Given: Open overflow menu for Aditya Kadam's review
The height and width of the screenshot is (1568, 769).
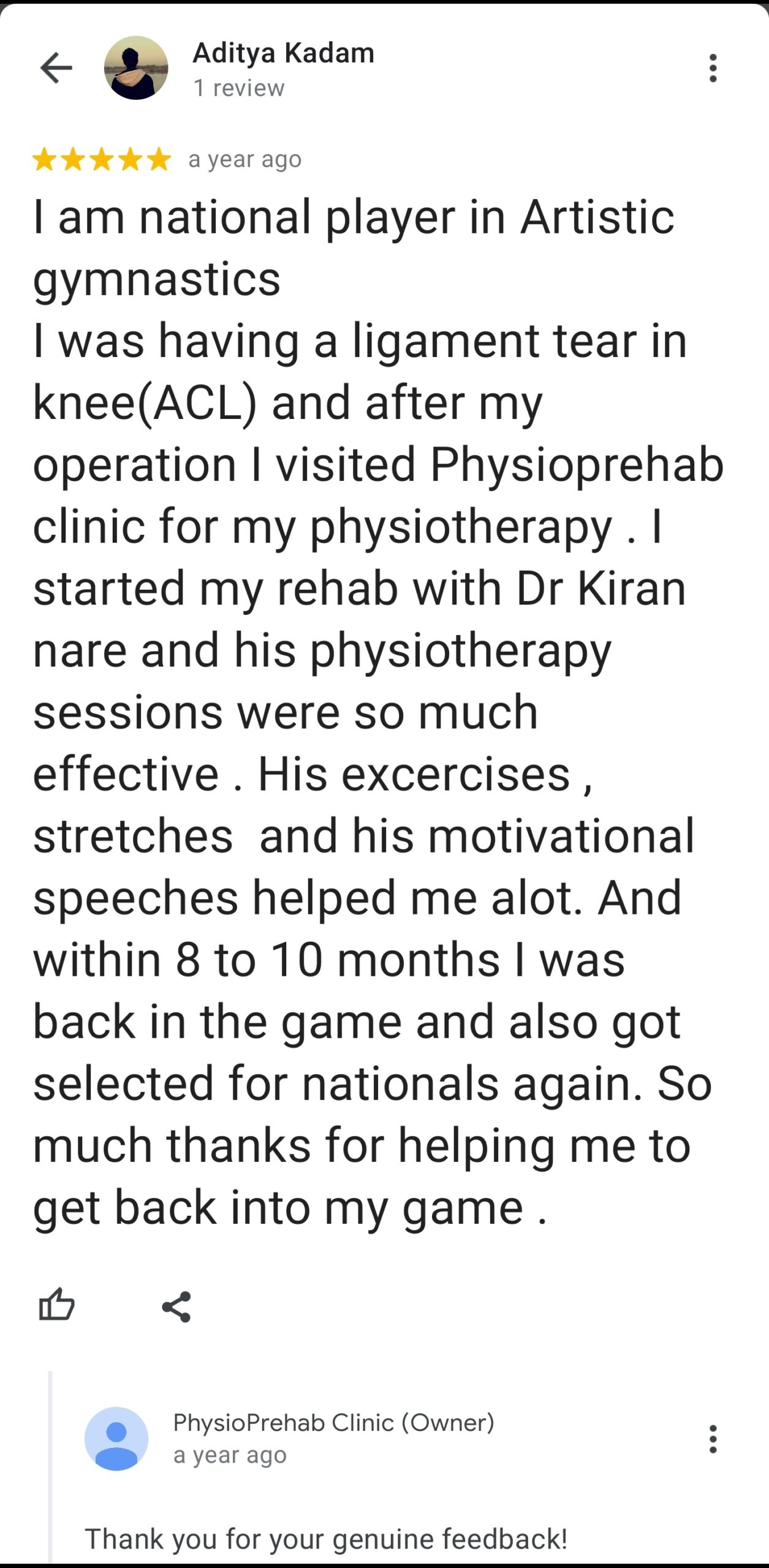Looking at the screenshot, I should click(x=713, y=67).
